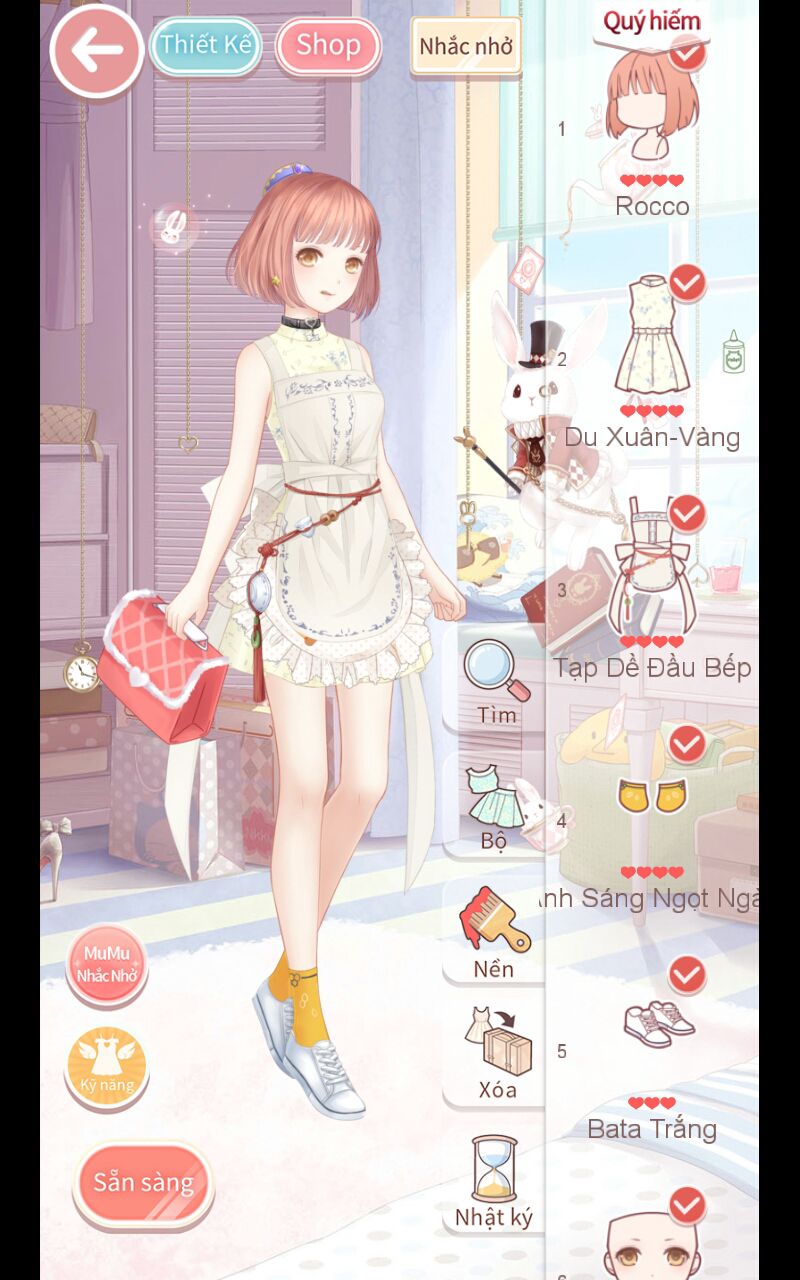Screen dimensions: 800x1280
Task: Open the Kỹ năng skills button
Action: (107, 1067)
